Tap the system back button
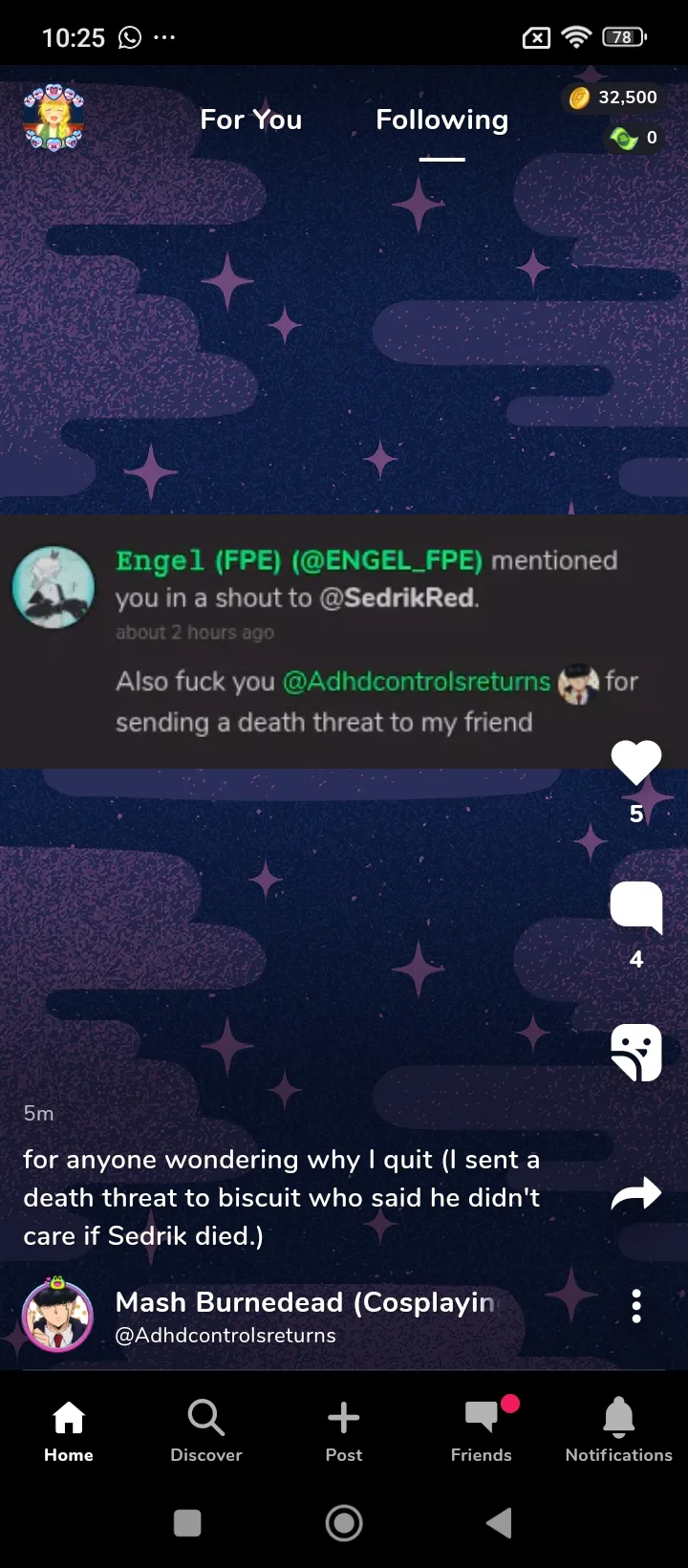This screenshot has width=688, height=1568. [499, 1523]
